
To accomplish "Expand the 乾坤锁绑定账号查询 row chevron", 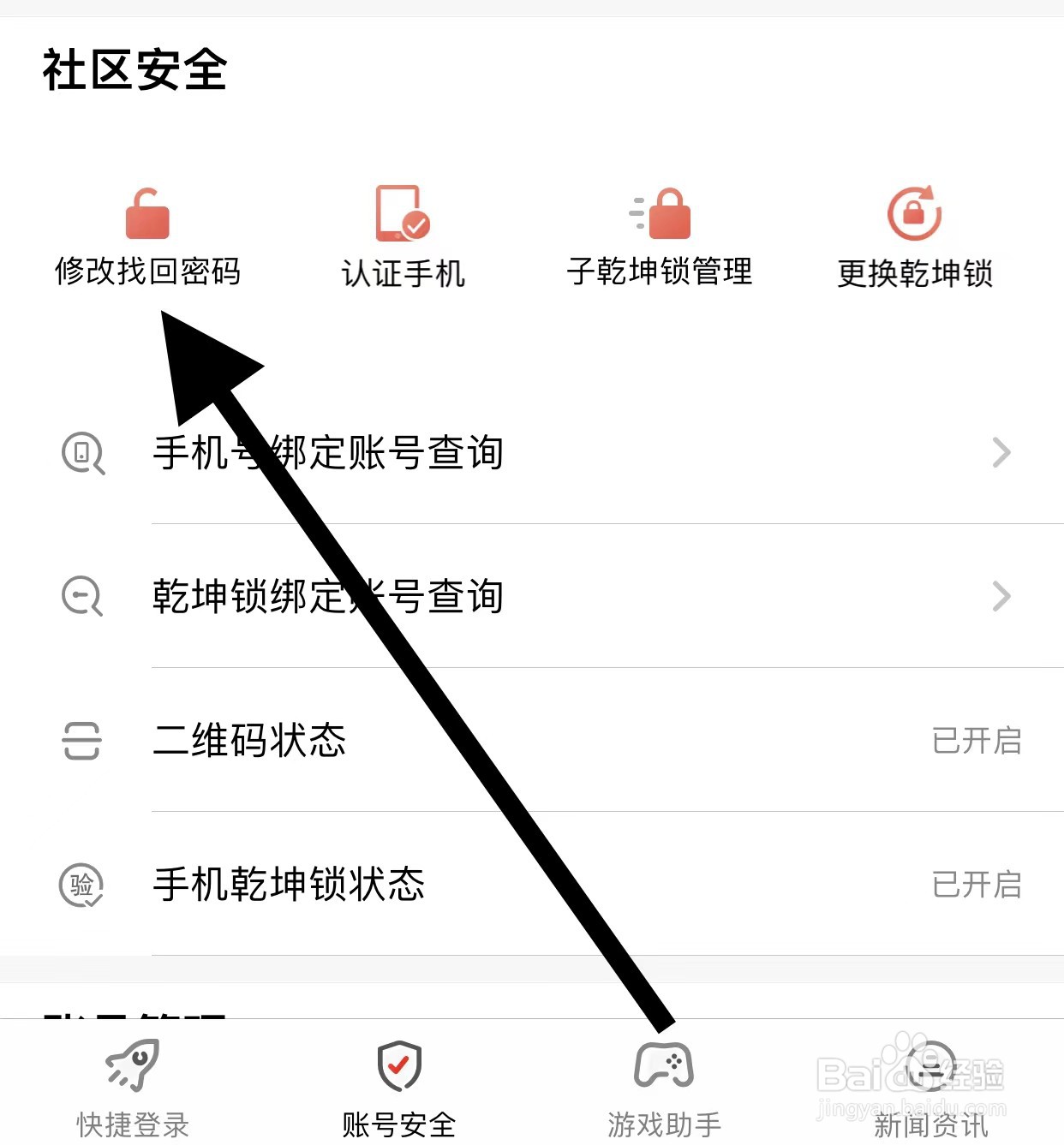I will (1001, 597).
